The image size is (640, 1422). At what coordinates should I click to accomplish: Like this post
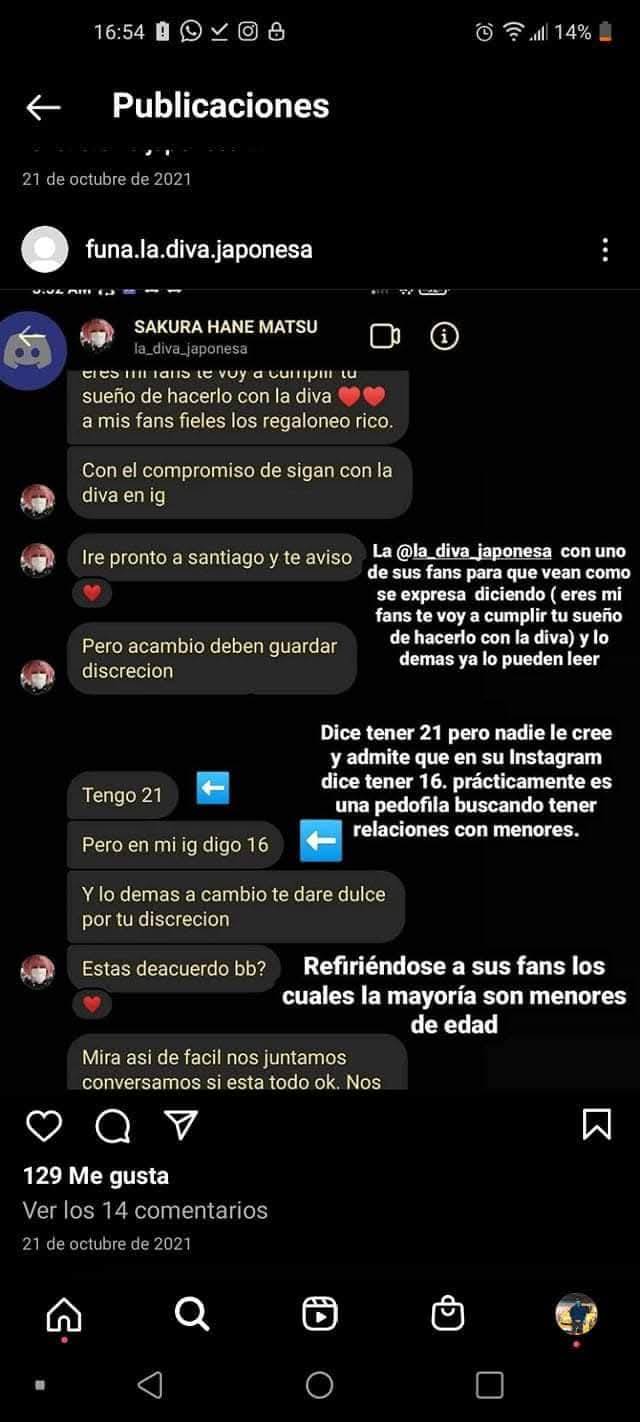43,1126
